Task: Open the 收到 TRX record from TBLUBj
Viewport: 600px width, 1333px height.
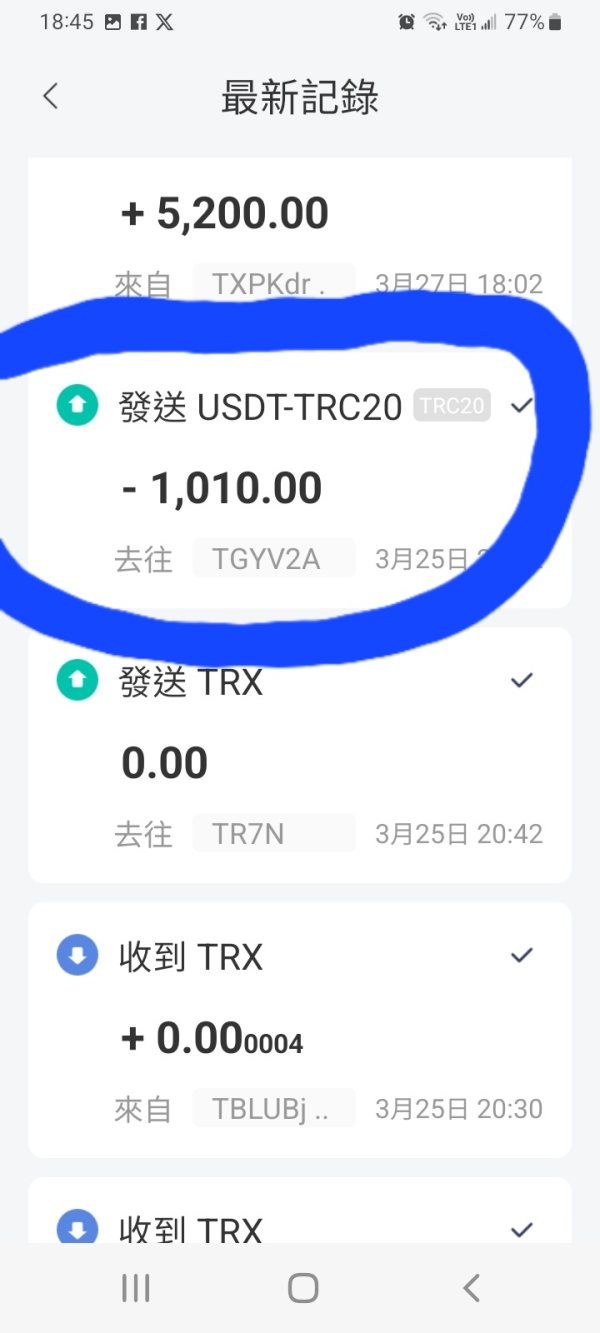Action: click(300, 1030)
